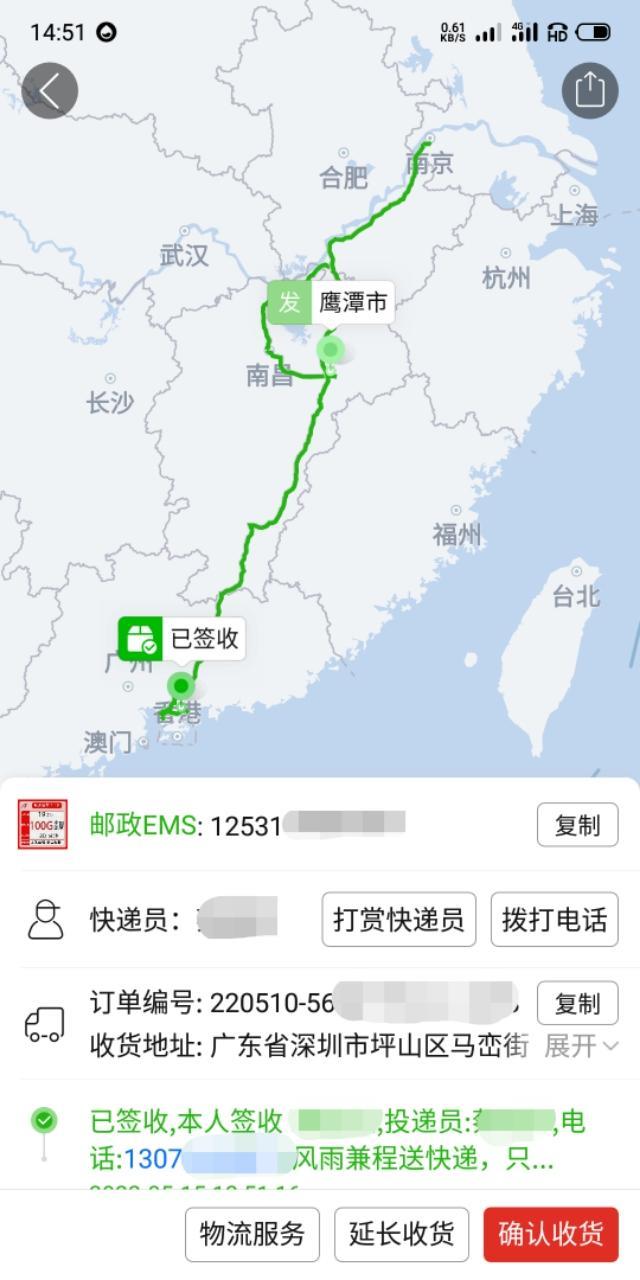Tap 确认收货 to confirm receipt
Image resolution: width=640 pixels, height=1280 pixels.
551,1234
